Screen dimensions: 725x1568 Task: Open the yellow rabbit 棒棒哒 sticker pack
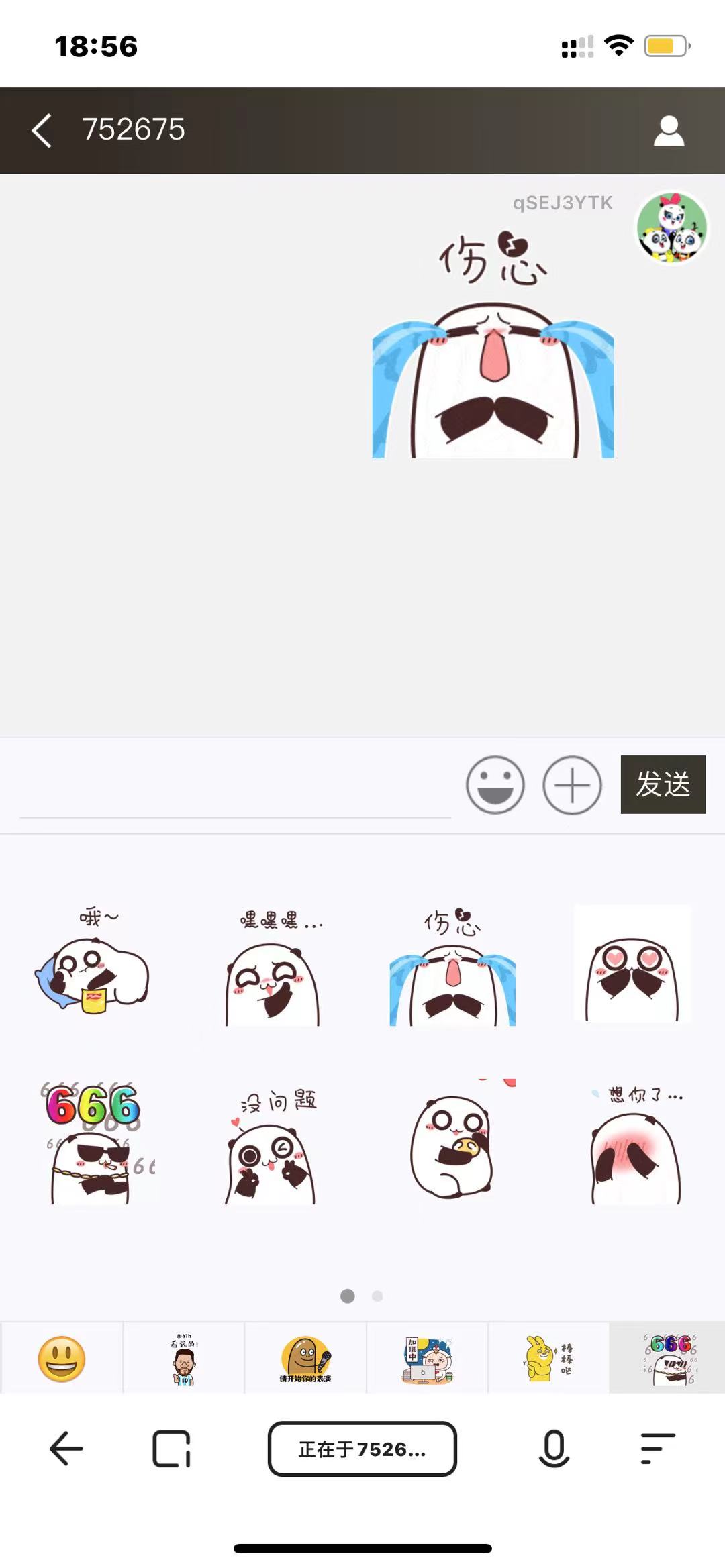548,1359
